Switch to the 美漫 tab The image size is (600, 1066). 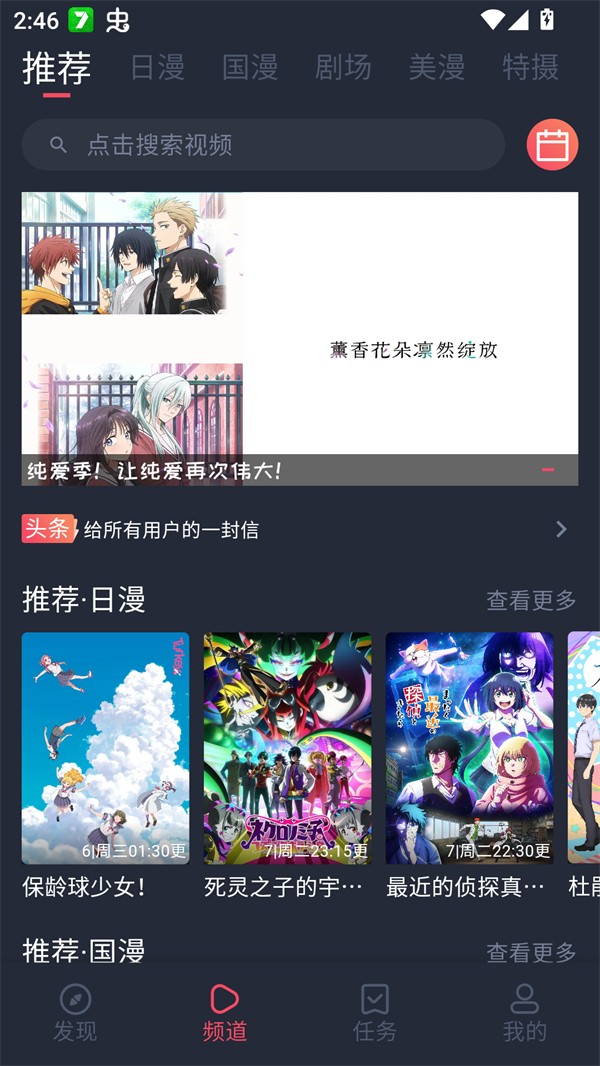coord(436,68)
